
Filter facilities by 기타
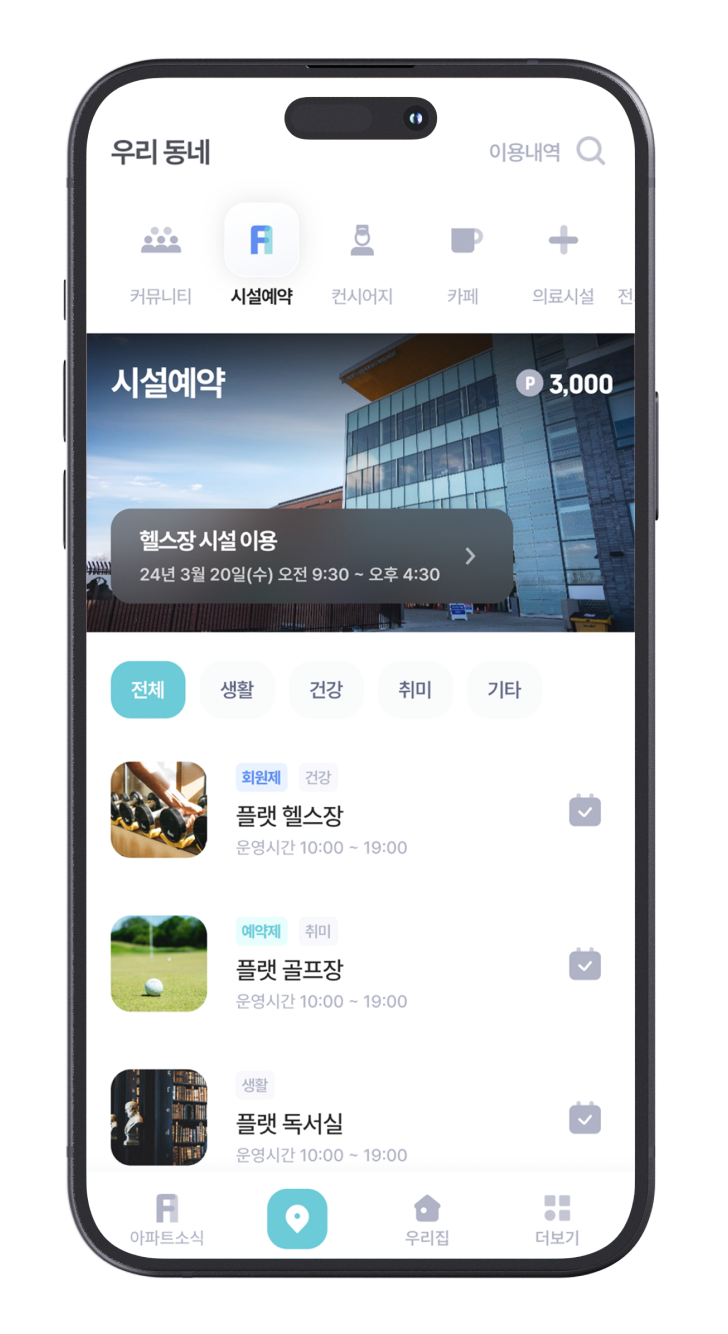504,689
